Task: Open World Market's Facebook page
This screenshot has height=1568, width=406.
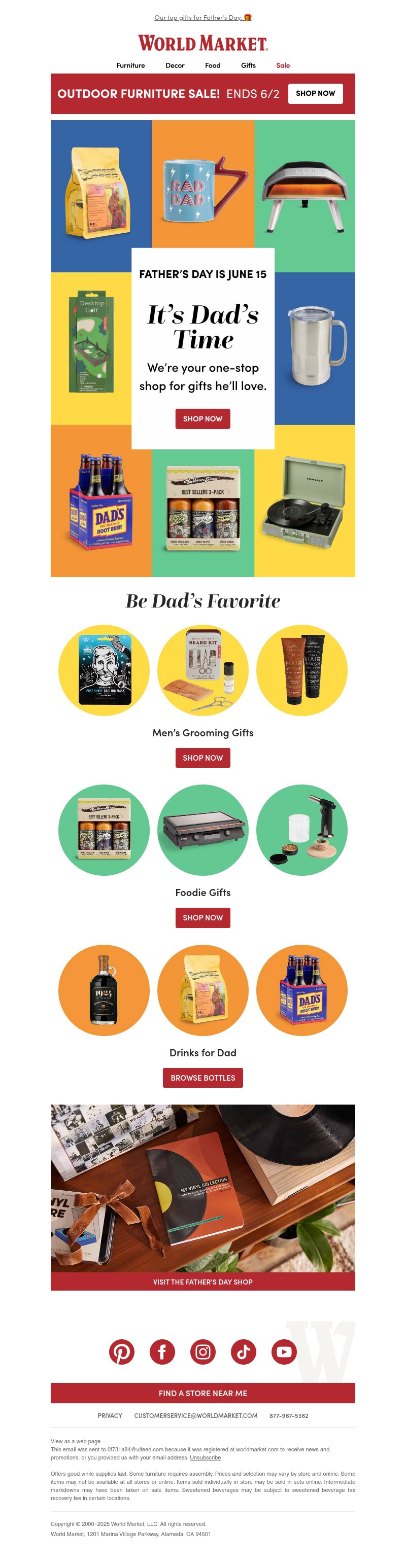Action: coord(162,1352)
